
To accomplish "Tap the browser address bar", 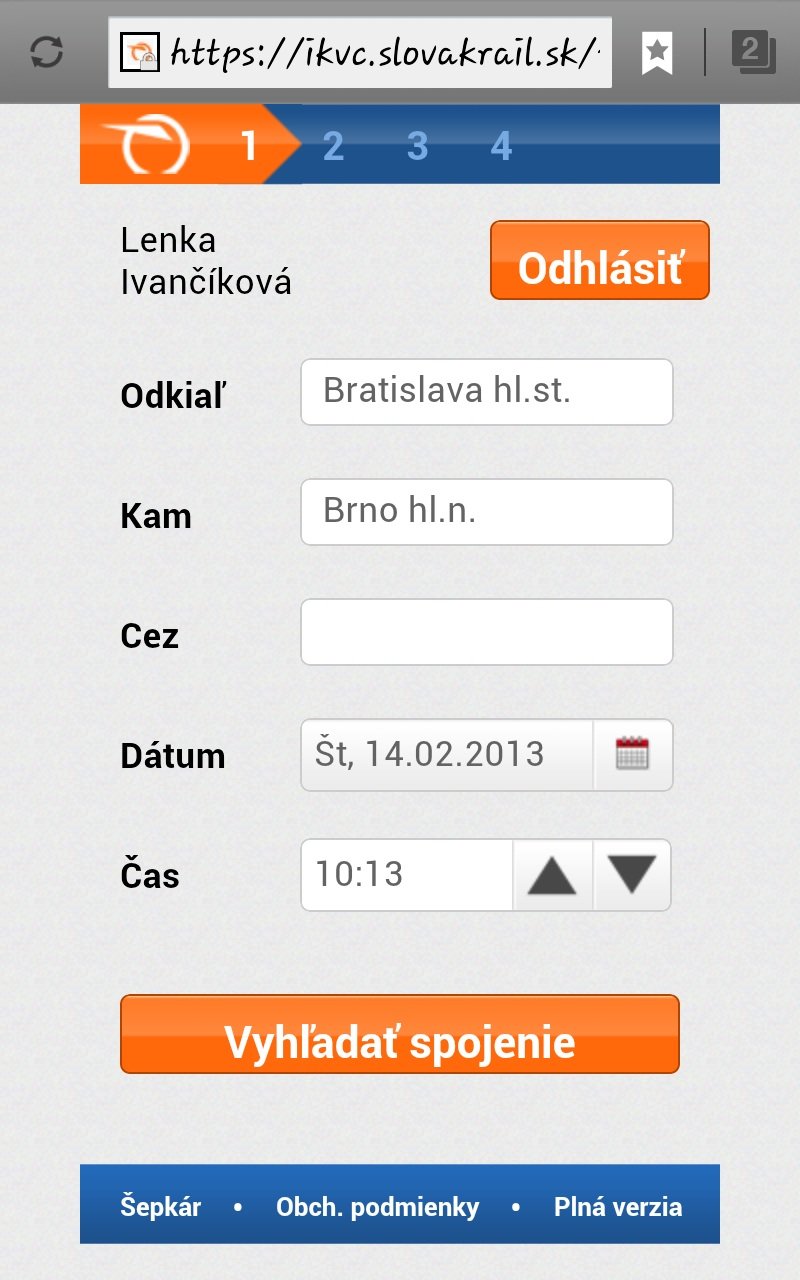I will (x=360, y=52).
